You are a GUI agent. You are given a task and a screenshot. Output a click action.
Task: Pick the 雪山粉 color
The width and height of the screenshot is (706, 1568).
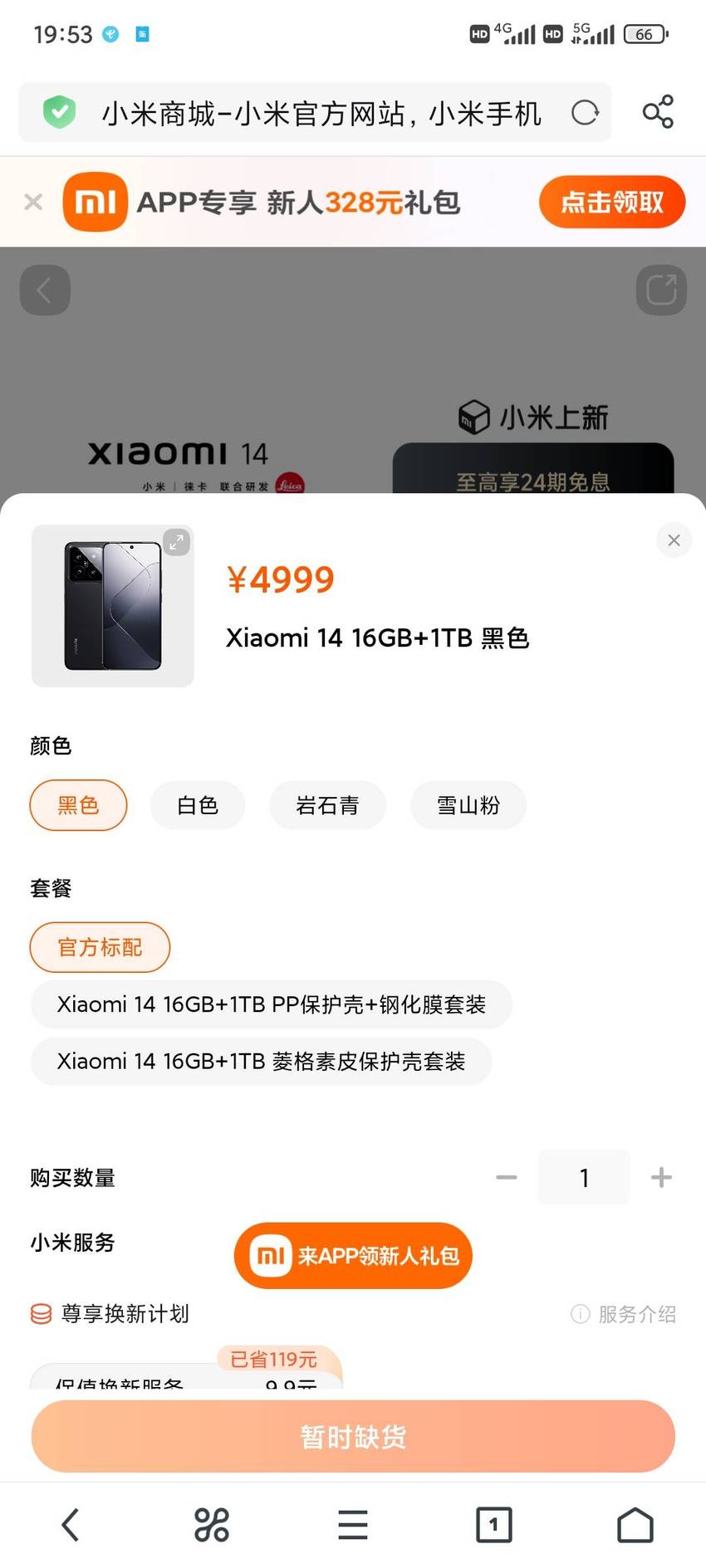point(468,805)
